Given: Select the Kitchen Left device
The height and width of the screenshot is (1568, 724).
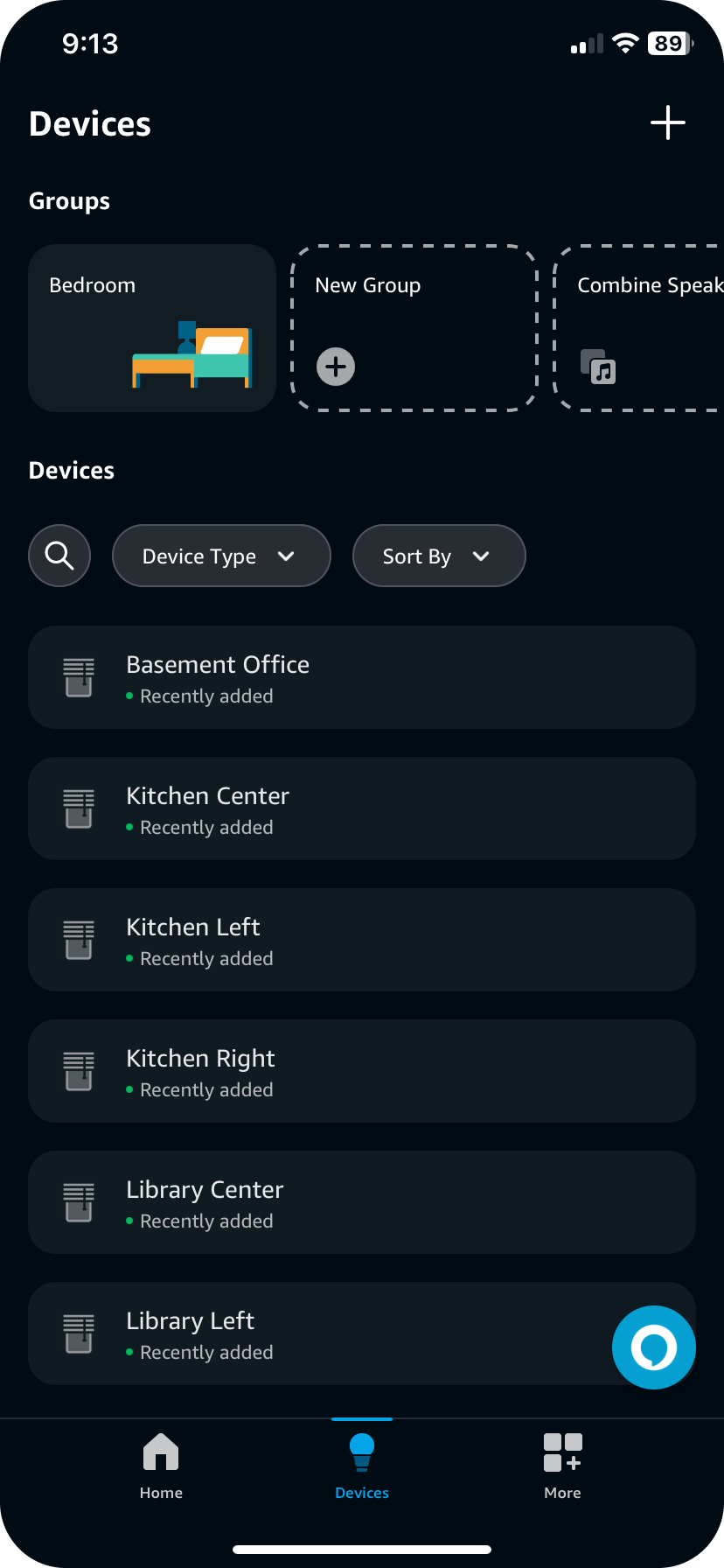Looking at the screenshot, I should (362, 940).
